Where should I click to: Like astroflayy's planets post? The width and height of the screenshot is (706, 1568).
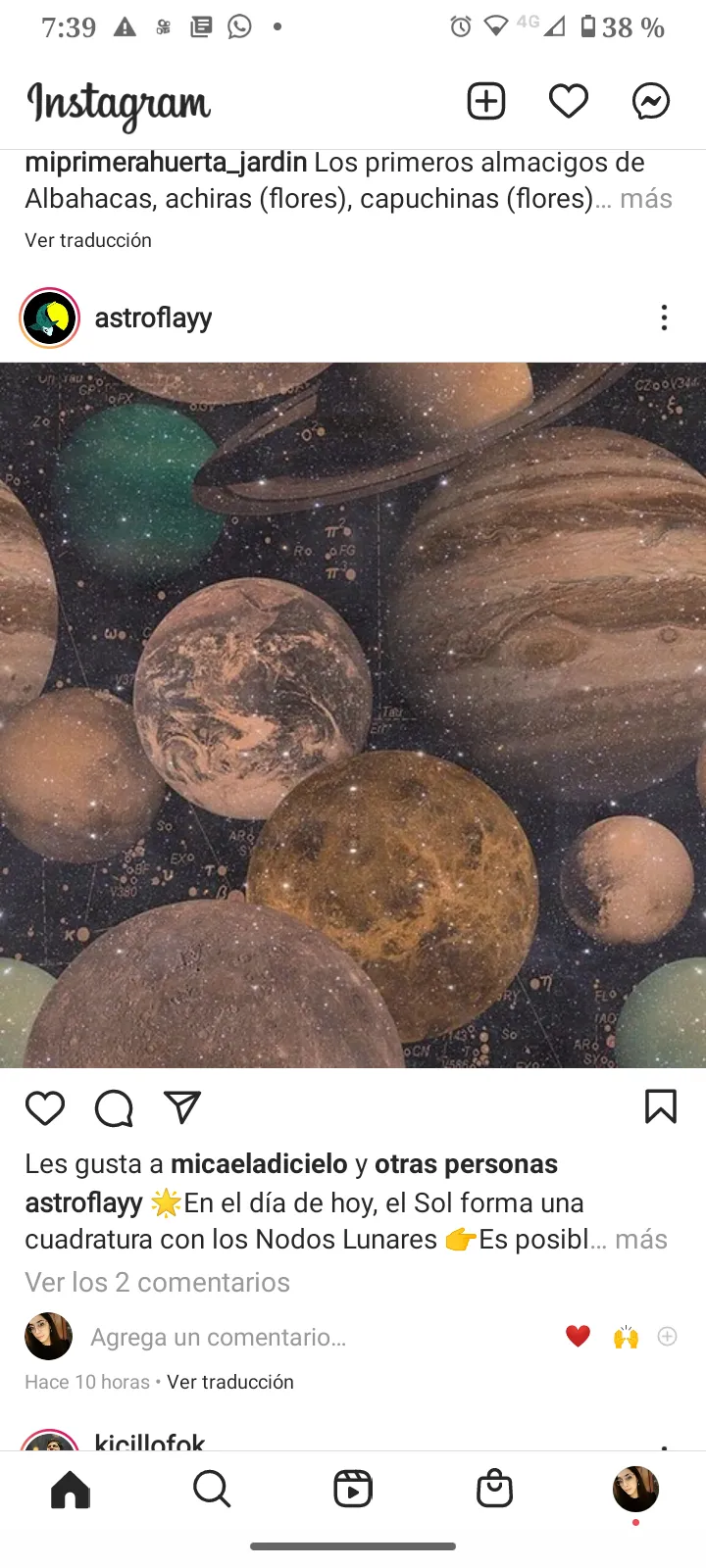45,1107
